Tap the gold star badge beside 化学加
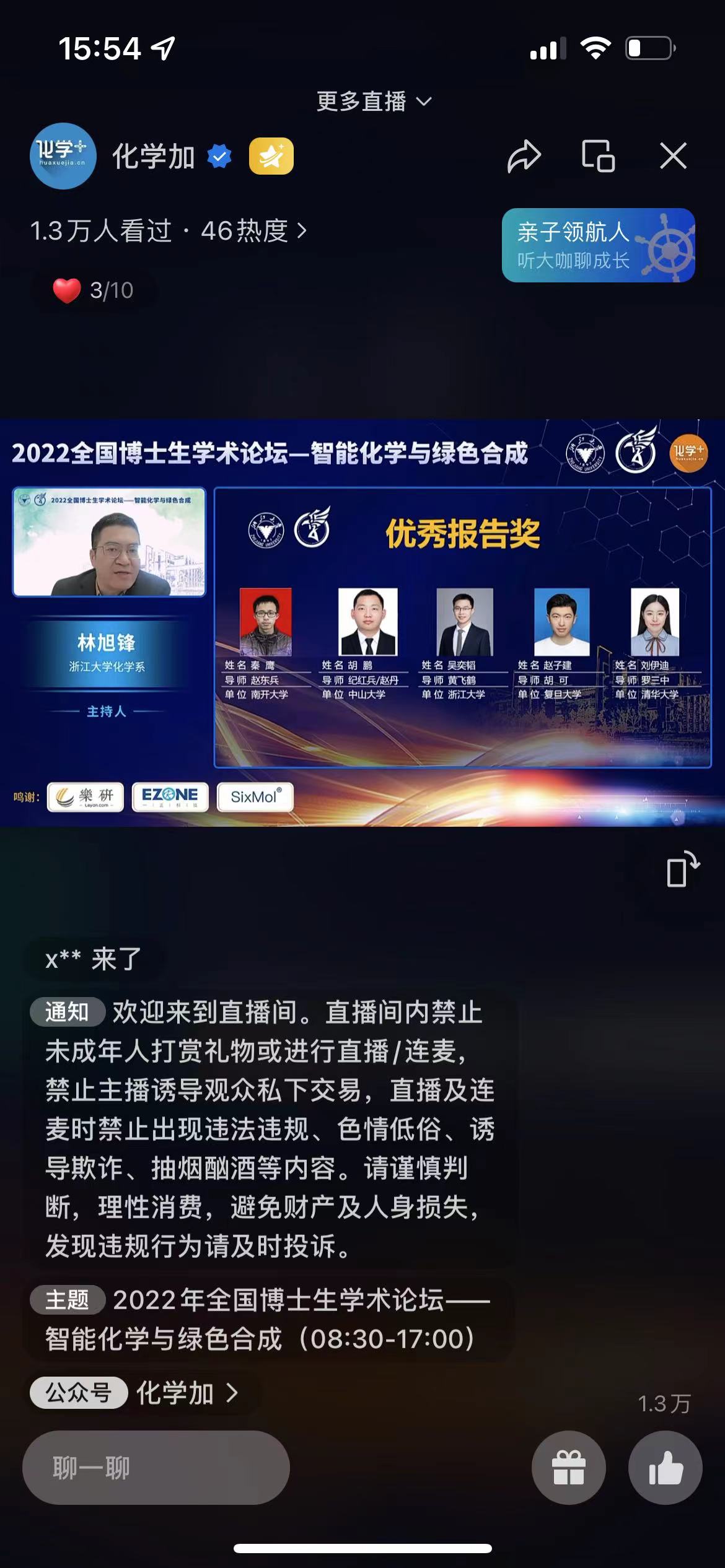The image size is (725, 1568). tap(271, 156)
